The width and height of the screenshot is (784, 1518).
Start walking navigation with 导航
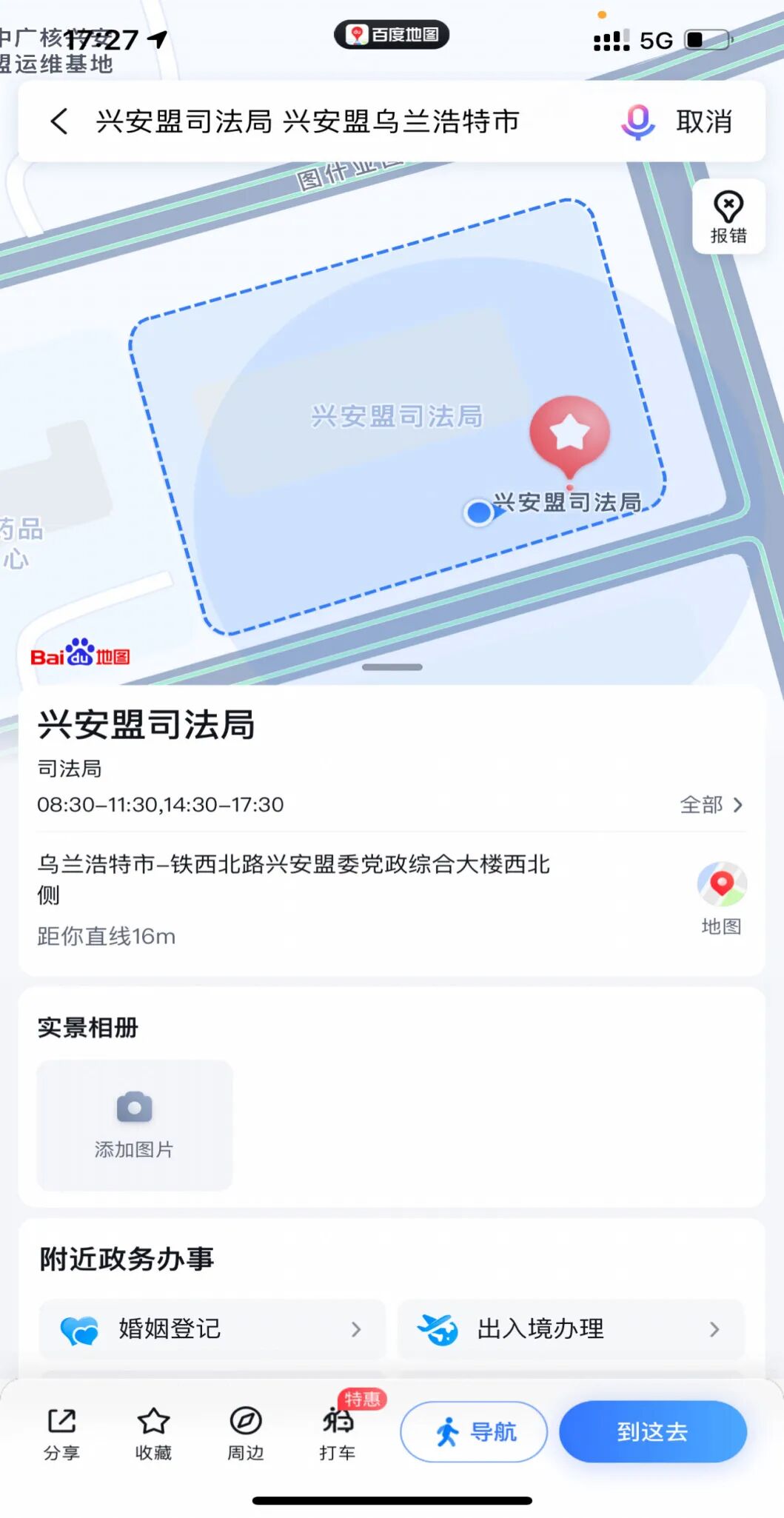click(x=474, y=1431)
